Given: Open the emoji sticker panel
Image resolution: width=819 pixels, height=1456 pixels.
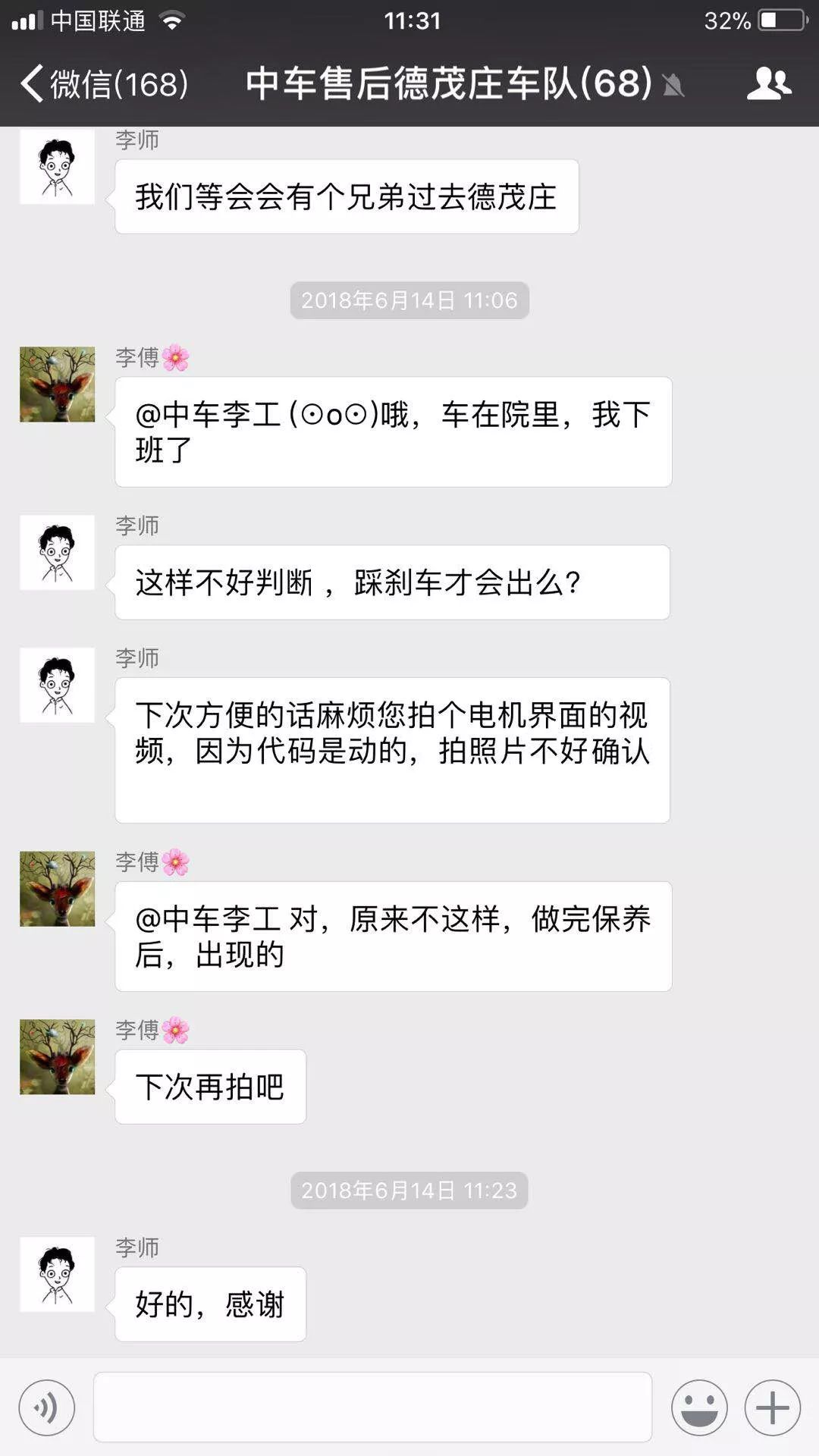Looking at the screenshot, I should tap(698, 1408).
